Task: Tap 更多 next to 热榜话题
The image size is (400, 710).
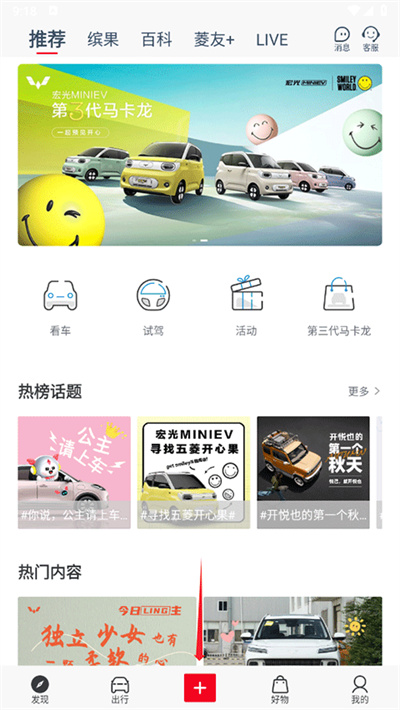Action: (364, 391)
